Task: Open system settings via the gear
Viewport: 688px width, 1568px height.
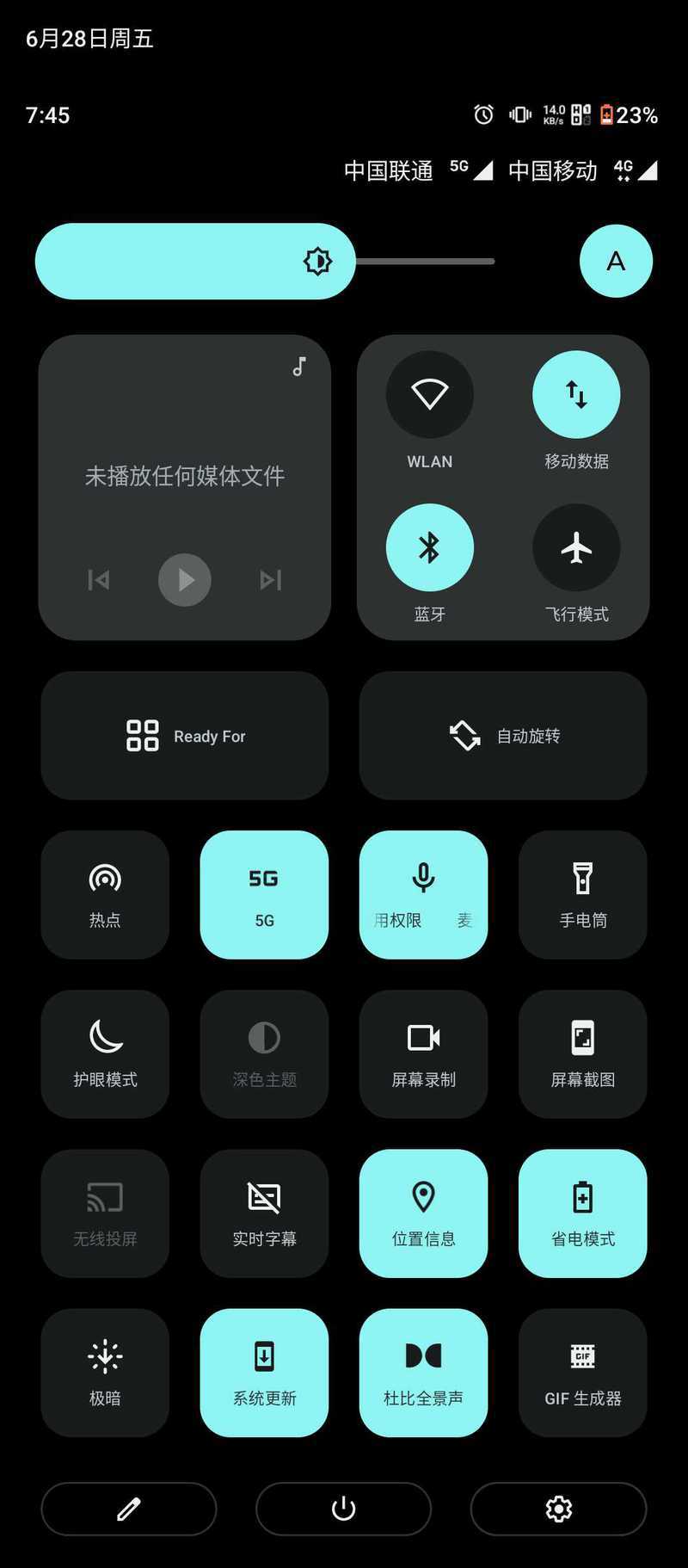Action: [559, 1509]
